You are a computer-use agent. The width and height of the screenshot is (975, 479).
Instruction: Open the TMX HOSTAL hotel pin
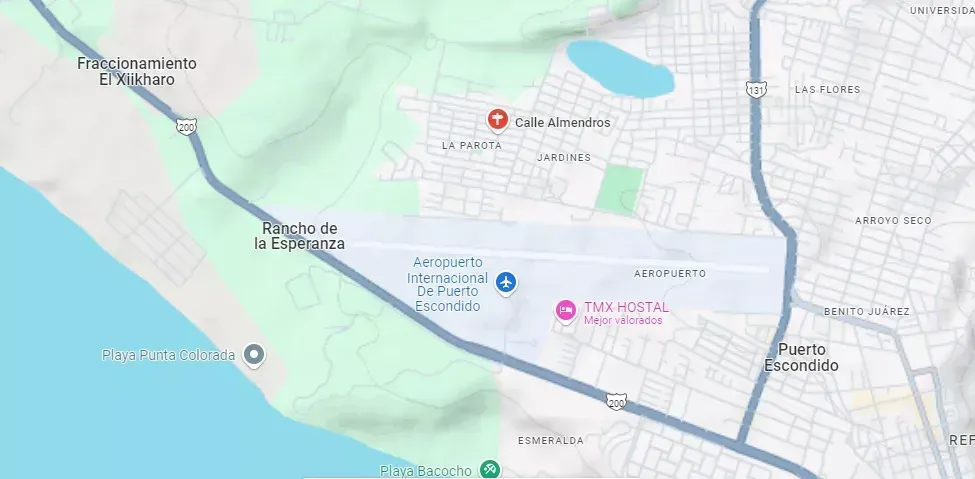566,311
